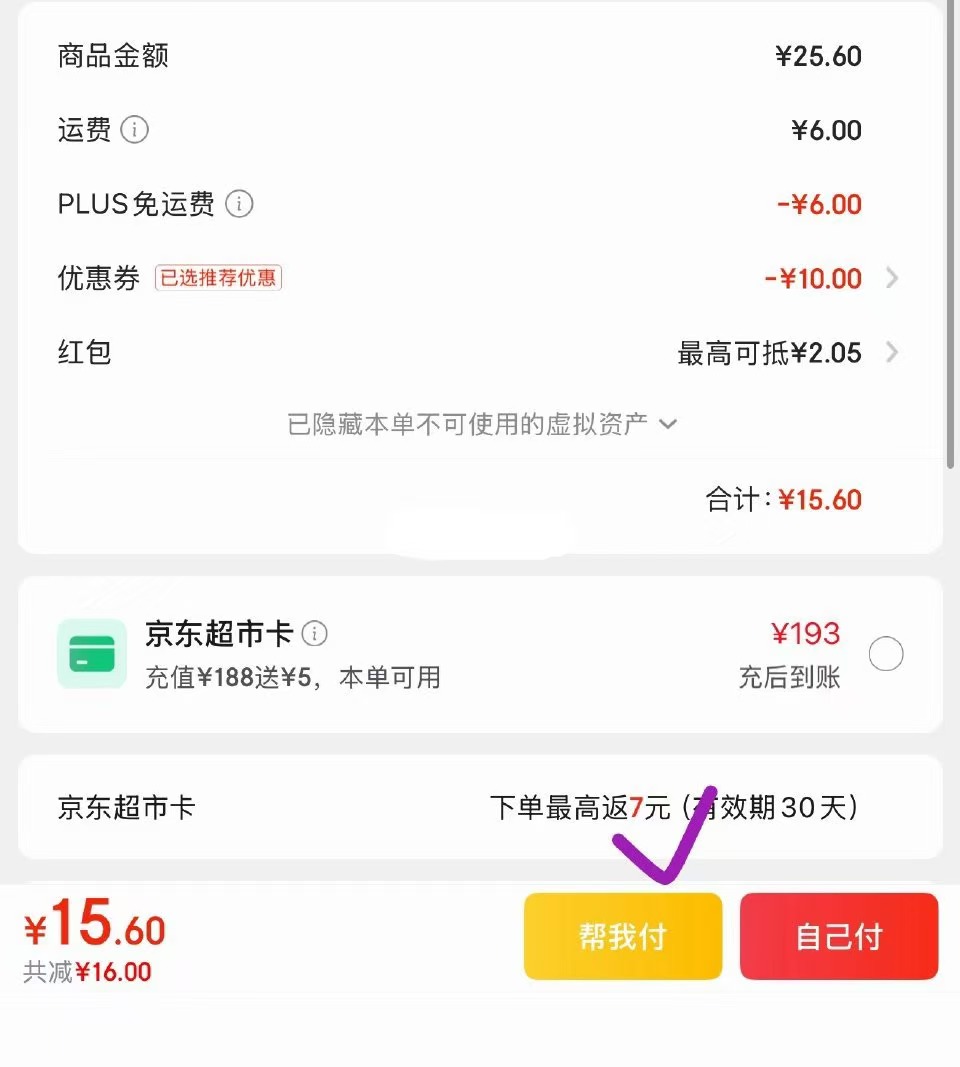Open the 红包 red packet chevron

[891, 353]
